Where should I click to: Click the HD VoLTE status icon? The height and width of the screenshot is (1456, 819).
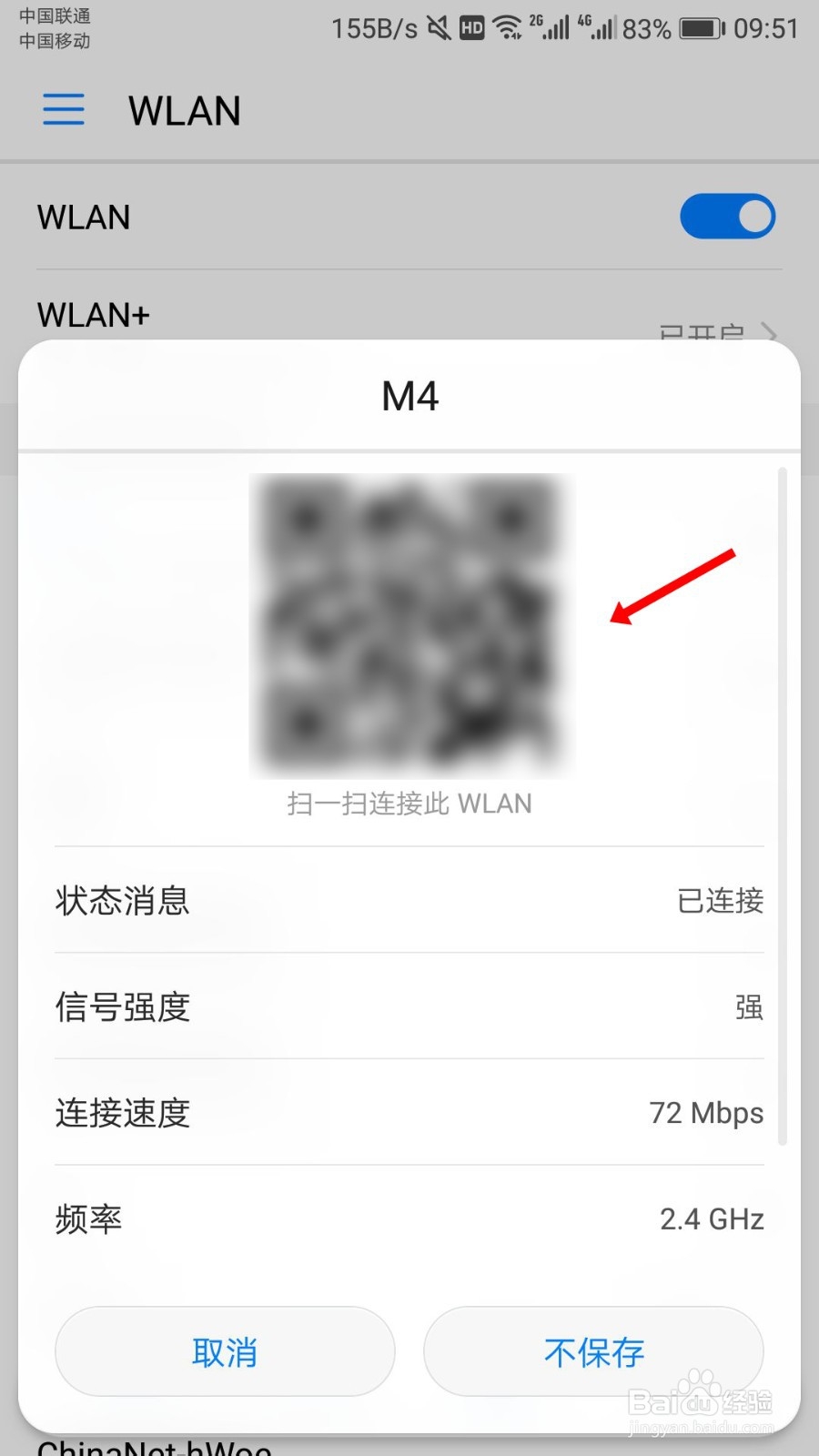[472, 28]
